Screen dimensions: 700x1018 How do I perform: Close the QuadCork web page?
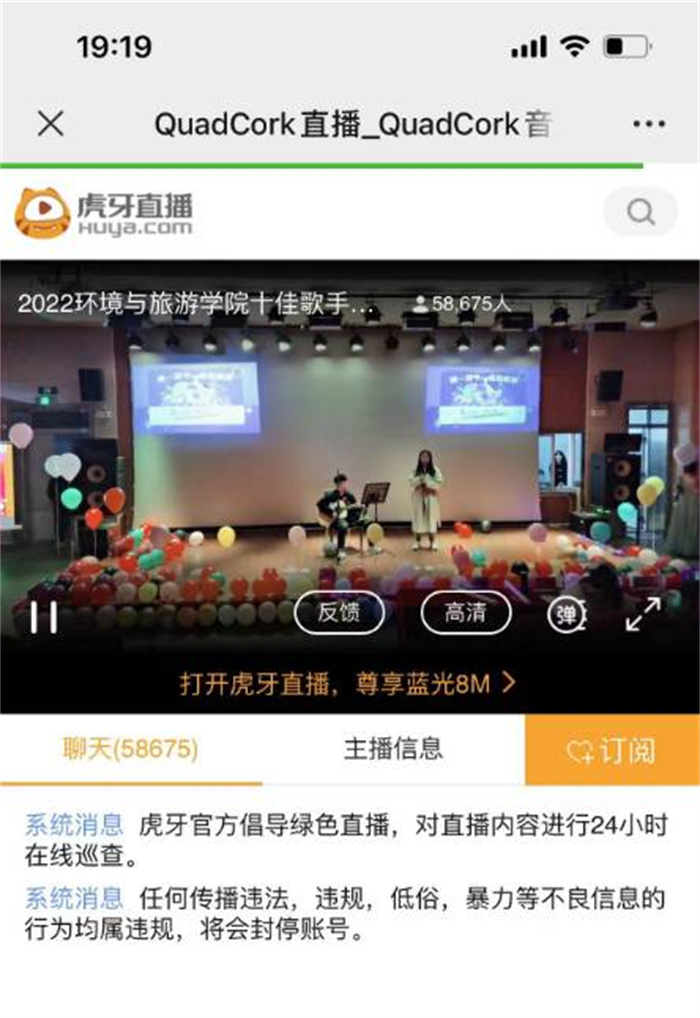pyautogui.click(x=50, y=124)
